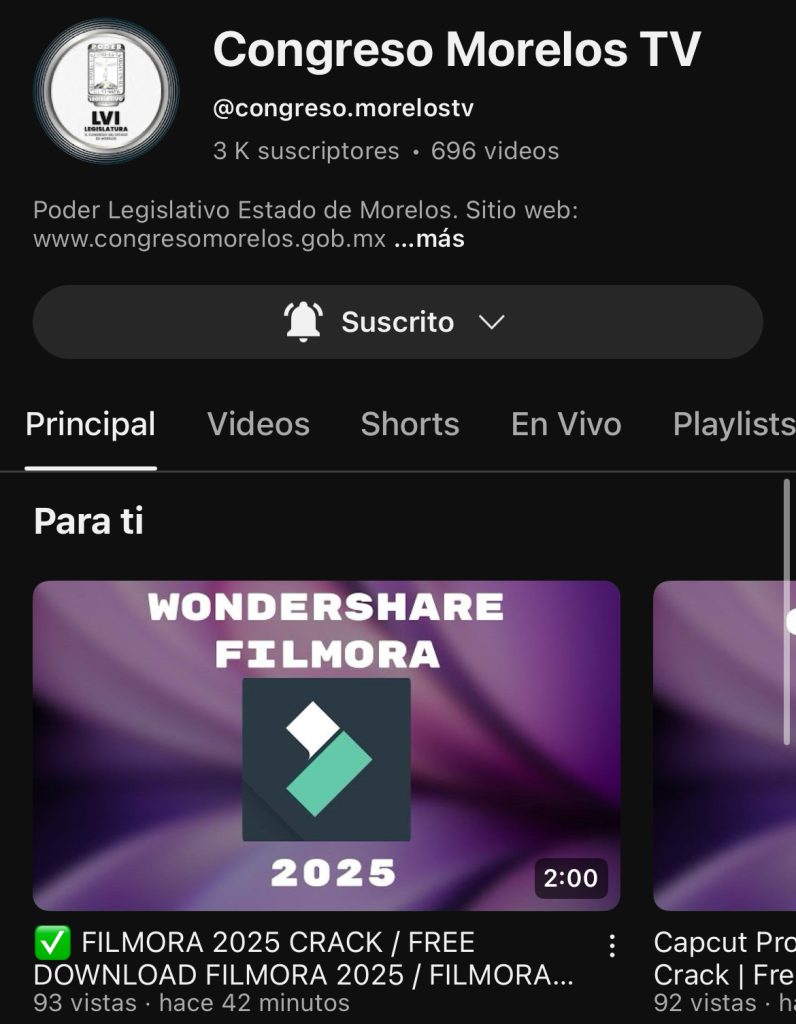Switch to the Videos tab
The image size is (796, 1024).
point(258,424)
